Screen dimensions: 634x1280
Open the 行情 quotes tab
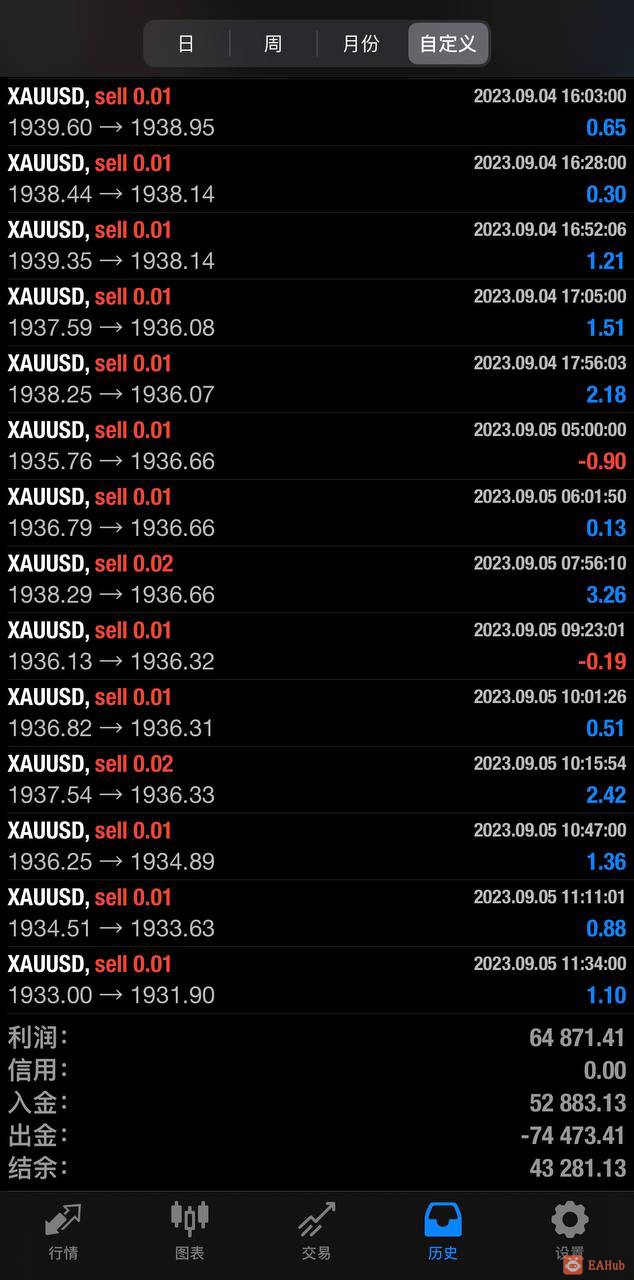tap(63, 1231)
